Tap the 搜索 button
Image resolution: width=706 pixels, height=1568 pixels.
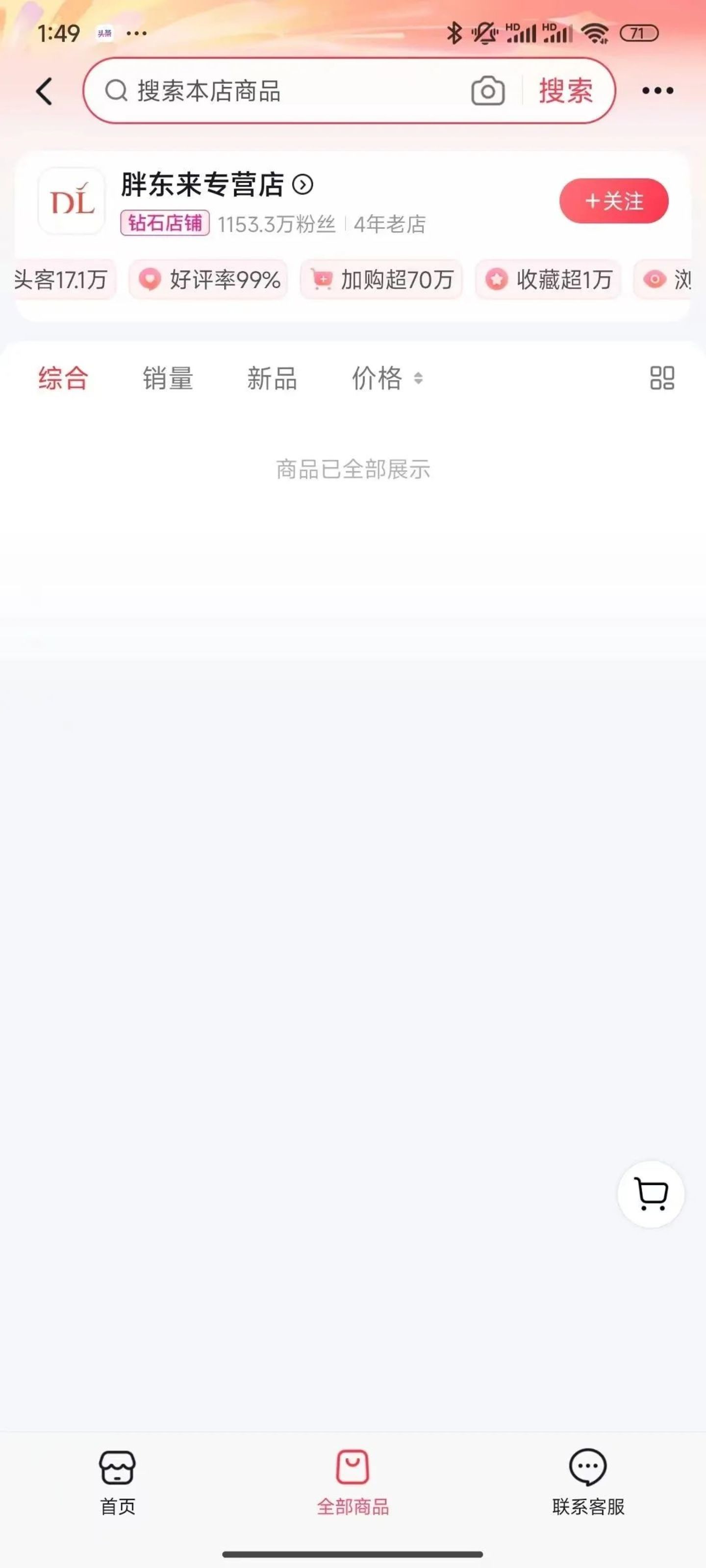pos(565,91)
